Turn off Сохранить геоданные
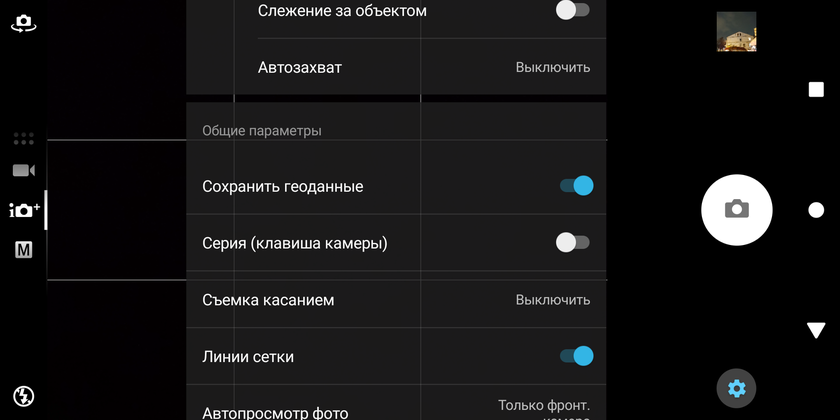This screenshot has height=420, width=840. pos(576,186)
